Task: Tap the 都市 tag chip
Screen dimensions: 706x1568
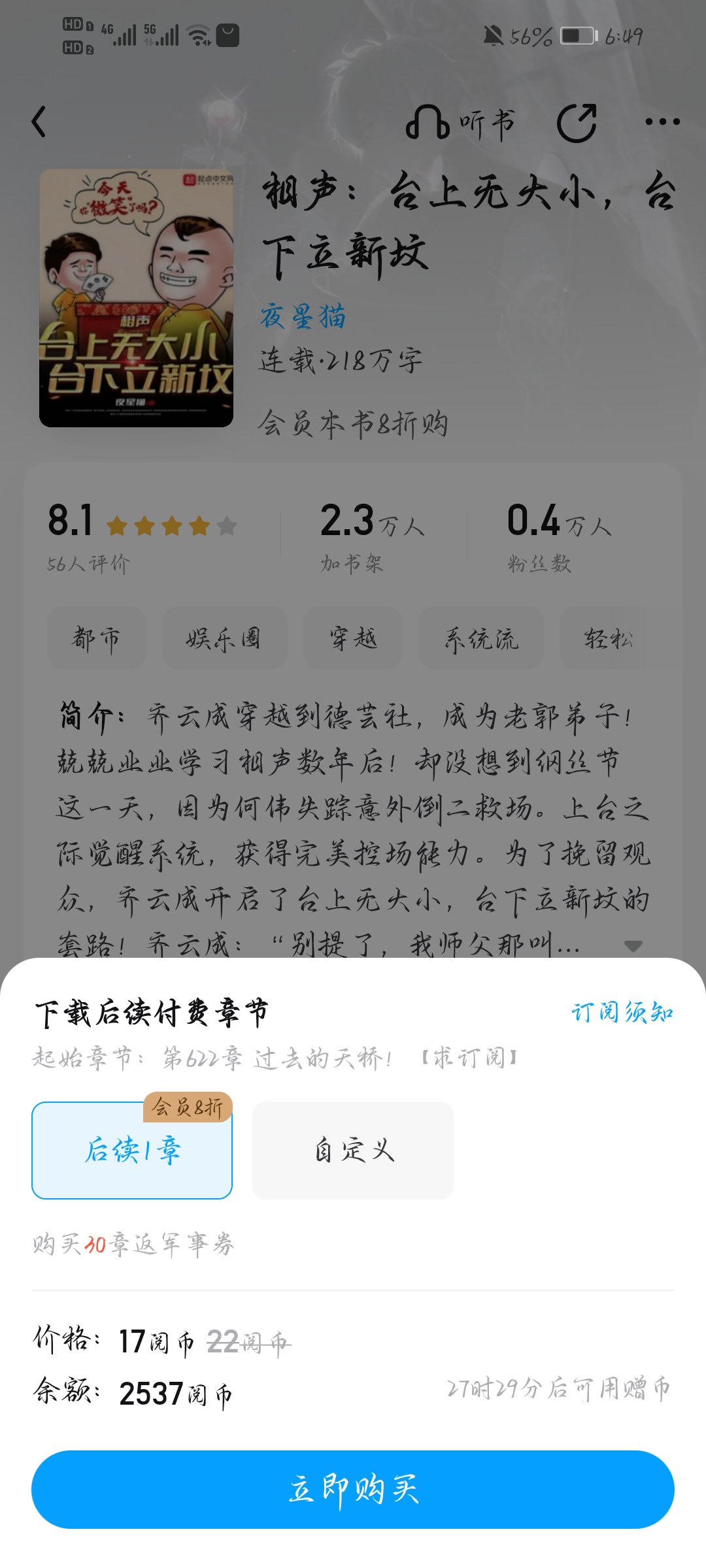Action: [x=96, y=638]
